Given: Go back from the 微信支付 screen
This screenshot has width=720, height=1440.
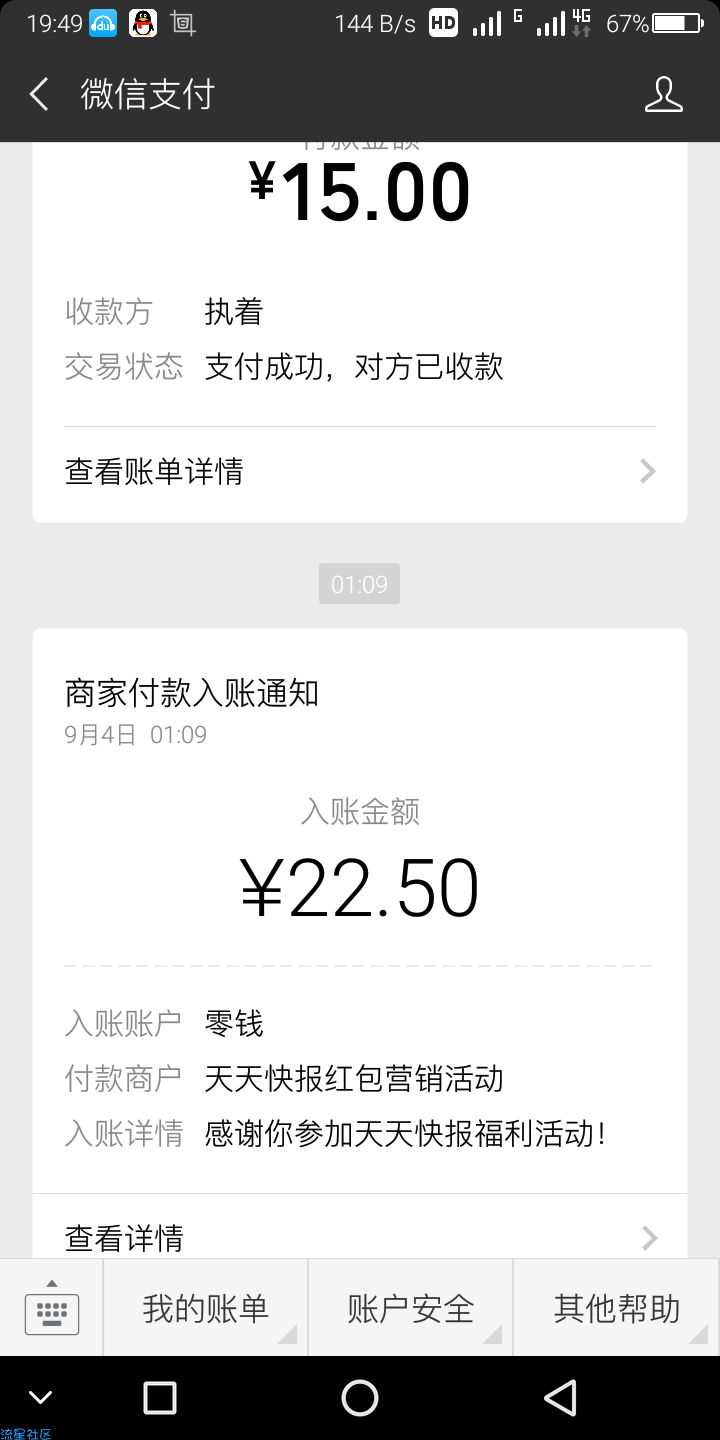Looking at the screenshot, I should pos(39,95).
